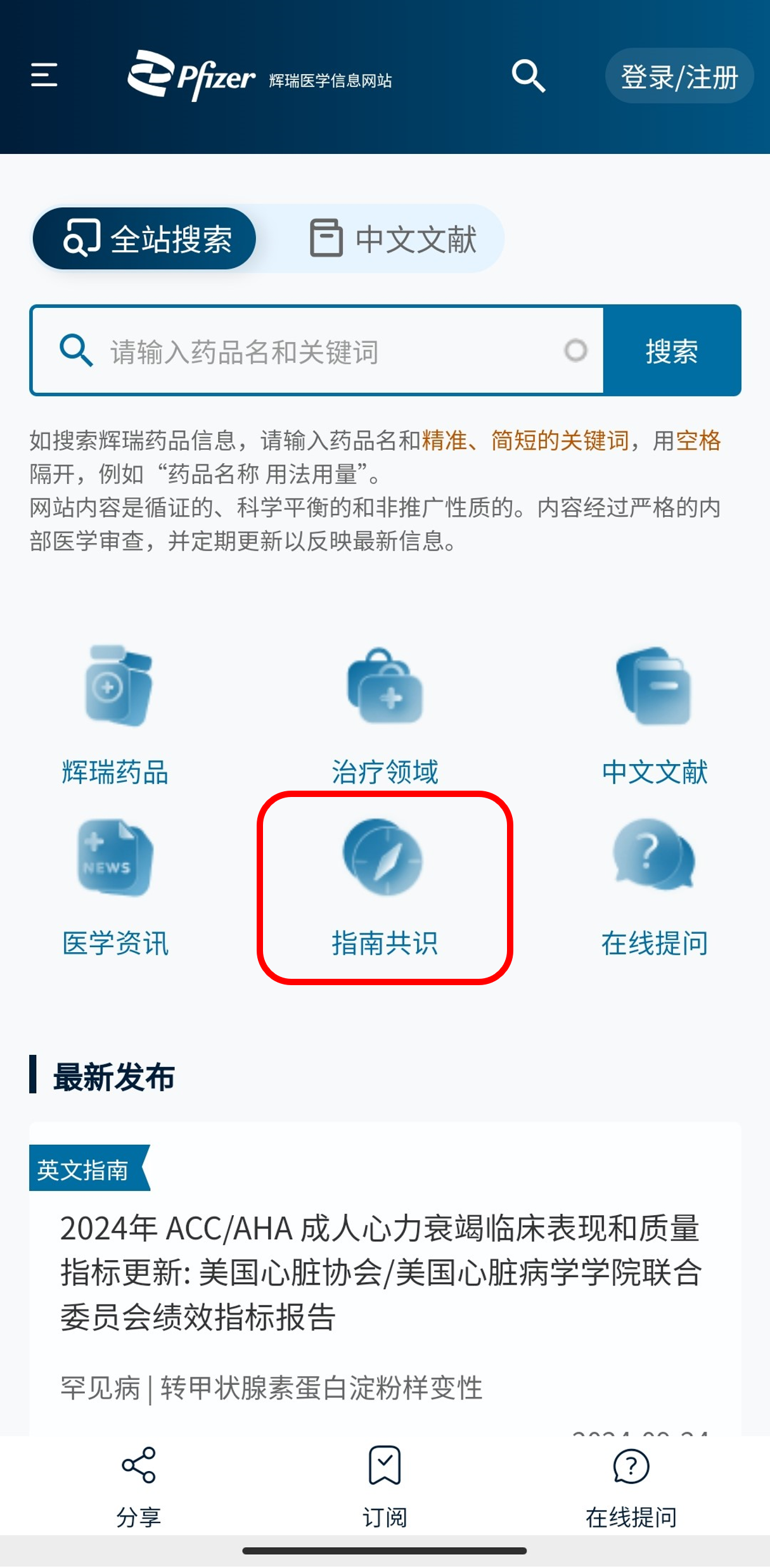770x1568 pixels.
Task: Switch to 中文文献 search tab
Action: (393, 239)
